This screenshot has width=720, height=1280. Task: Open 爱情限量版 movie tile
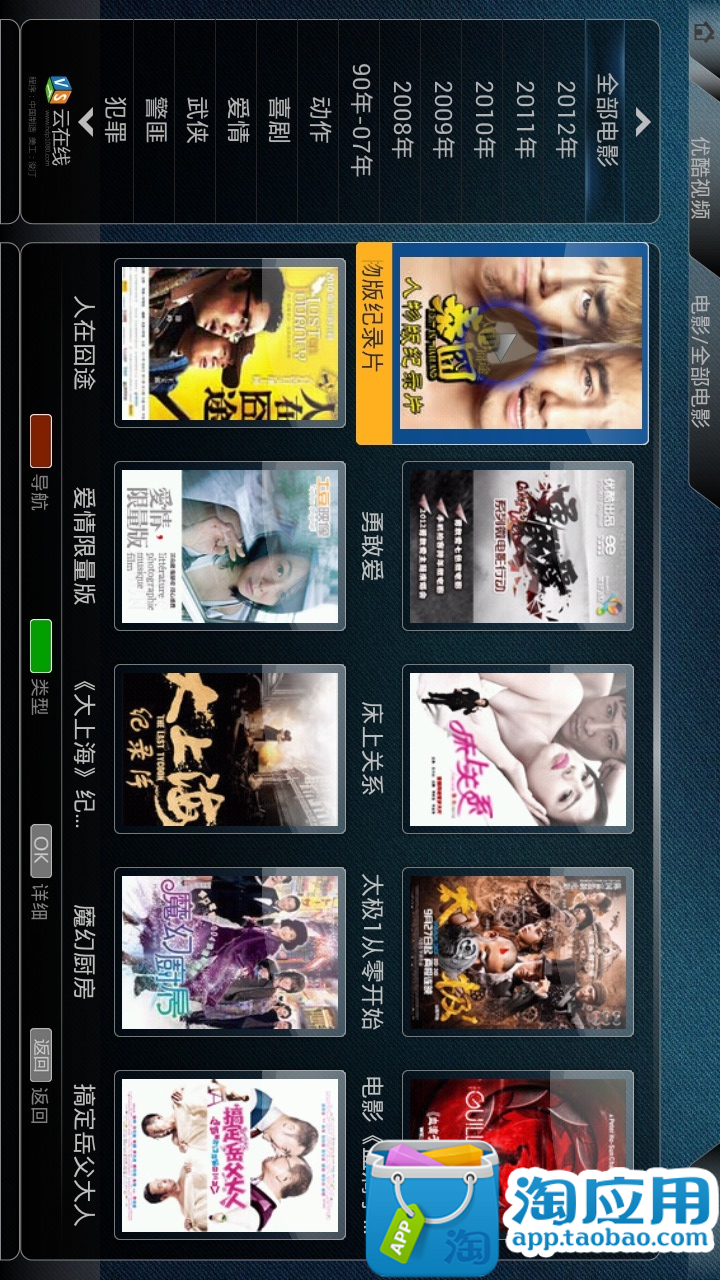[230, 546]
